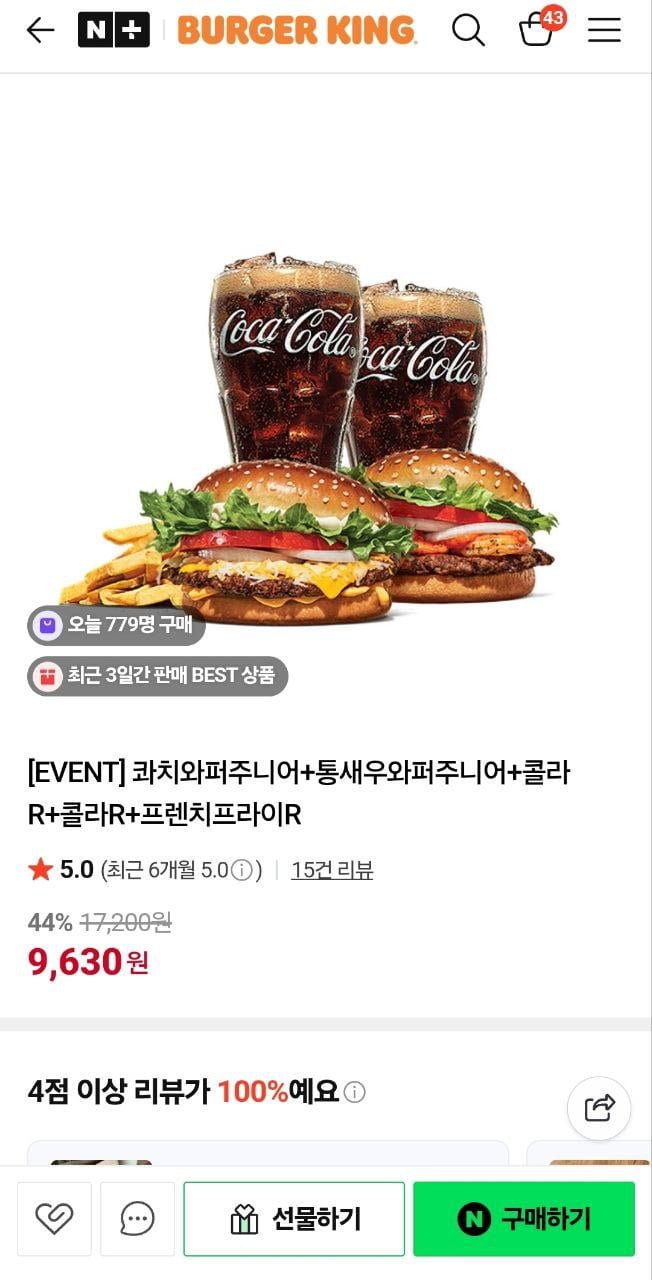This screenshot has height=1280, width=652.
Task: Add this product to your wishlist
Action: pyautogui.click(x=54, y=1218)
